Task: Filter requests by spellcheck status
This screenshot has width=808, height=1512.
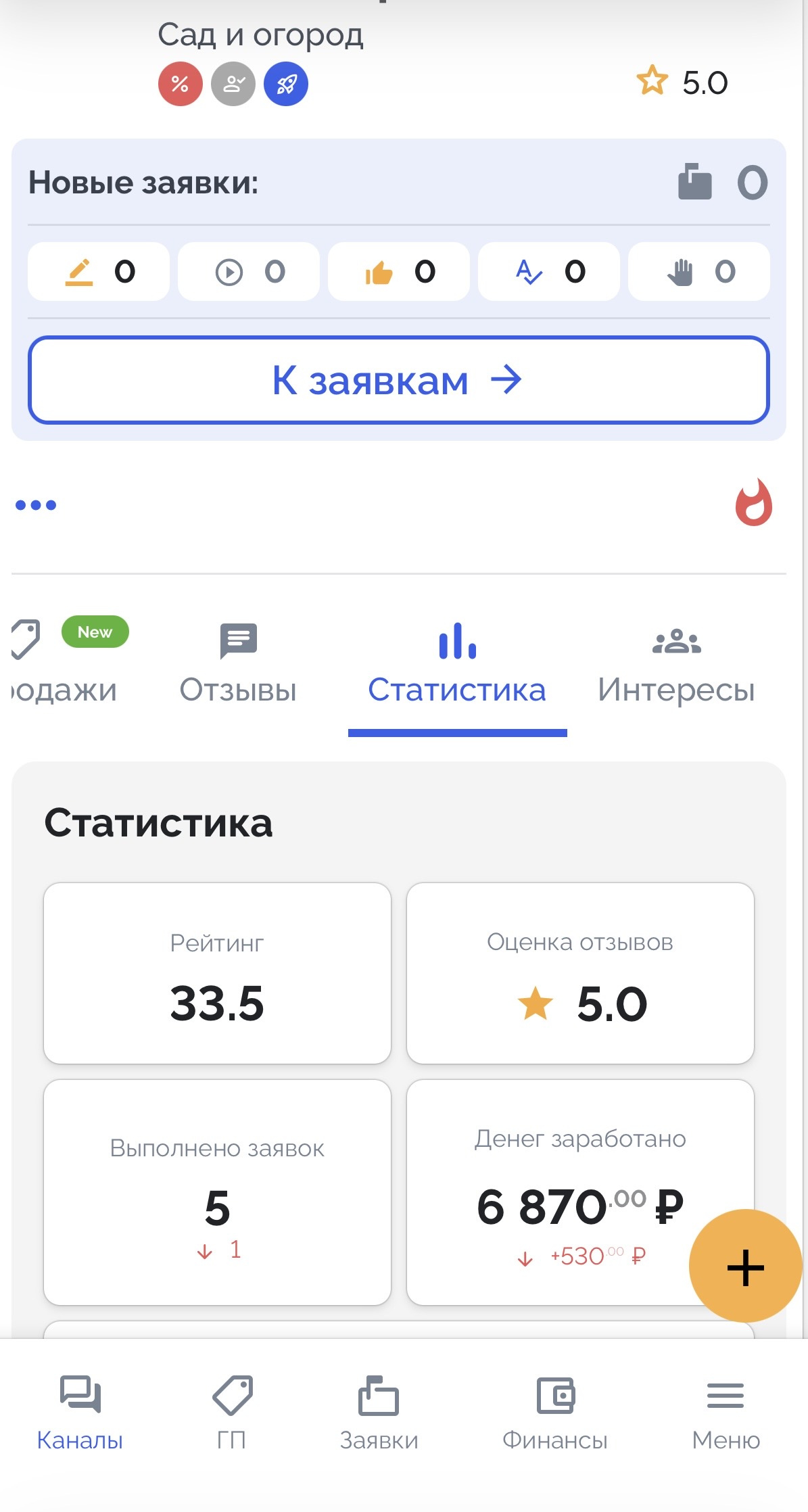Action: coord(549,272)
